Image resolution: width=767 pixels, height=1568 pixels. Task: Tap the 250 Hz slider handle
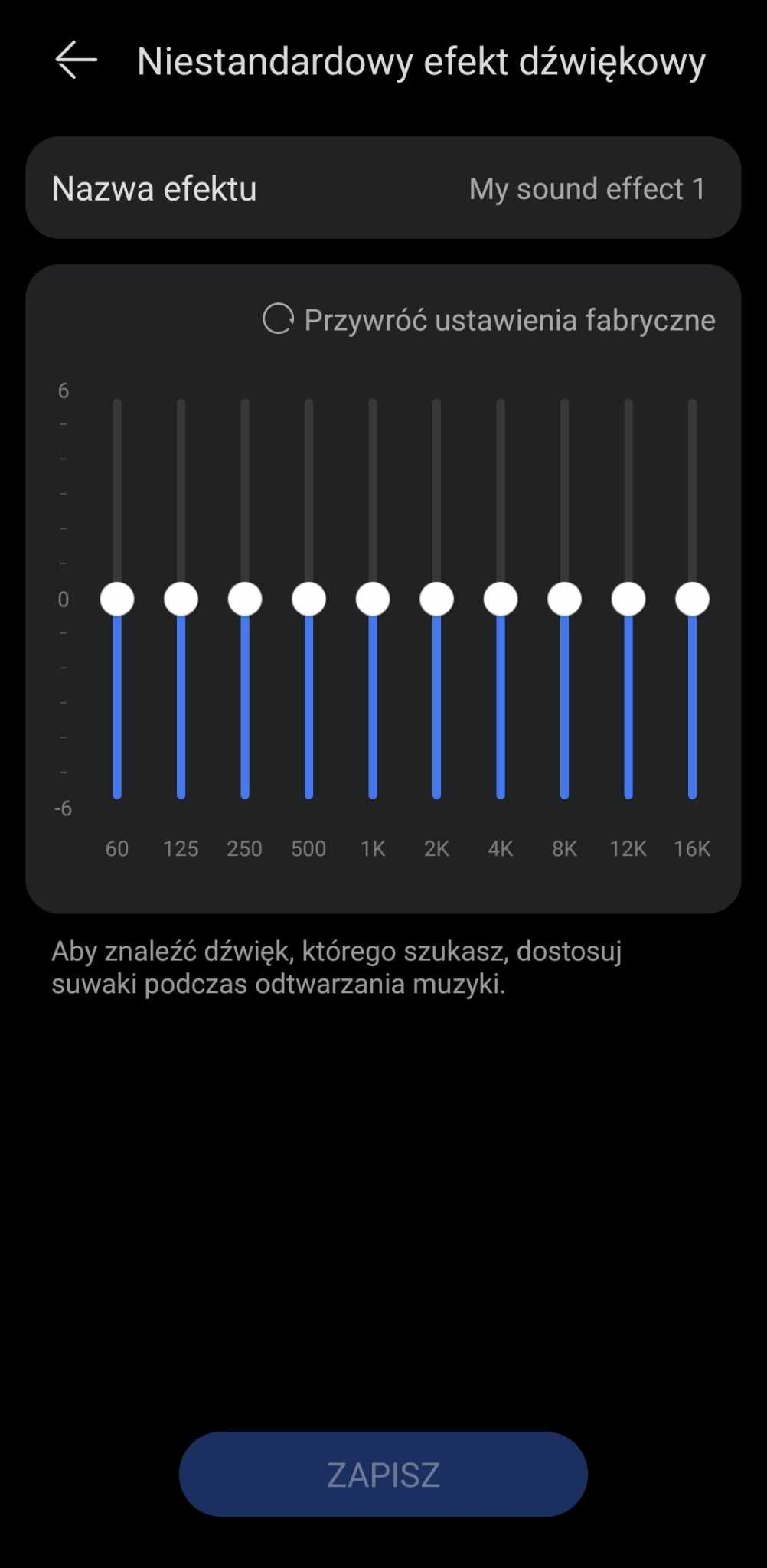click(x=245, y=599)
